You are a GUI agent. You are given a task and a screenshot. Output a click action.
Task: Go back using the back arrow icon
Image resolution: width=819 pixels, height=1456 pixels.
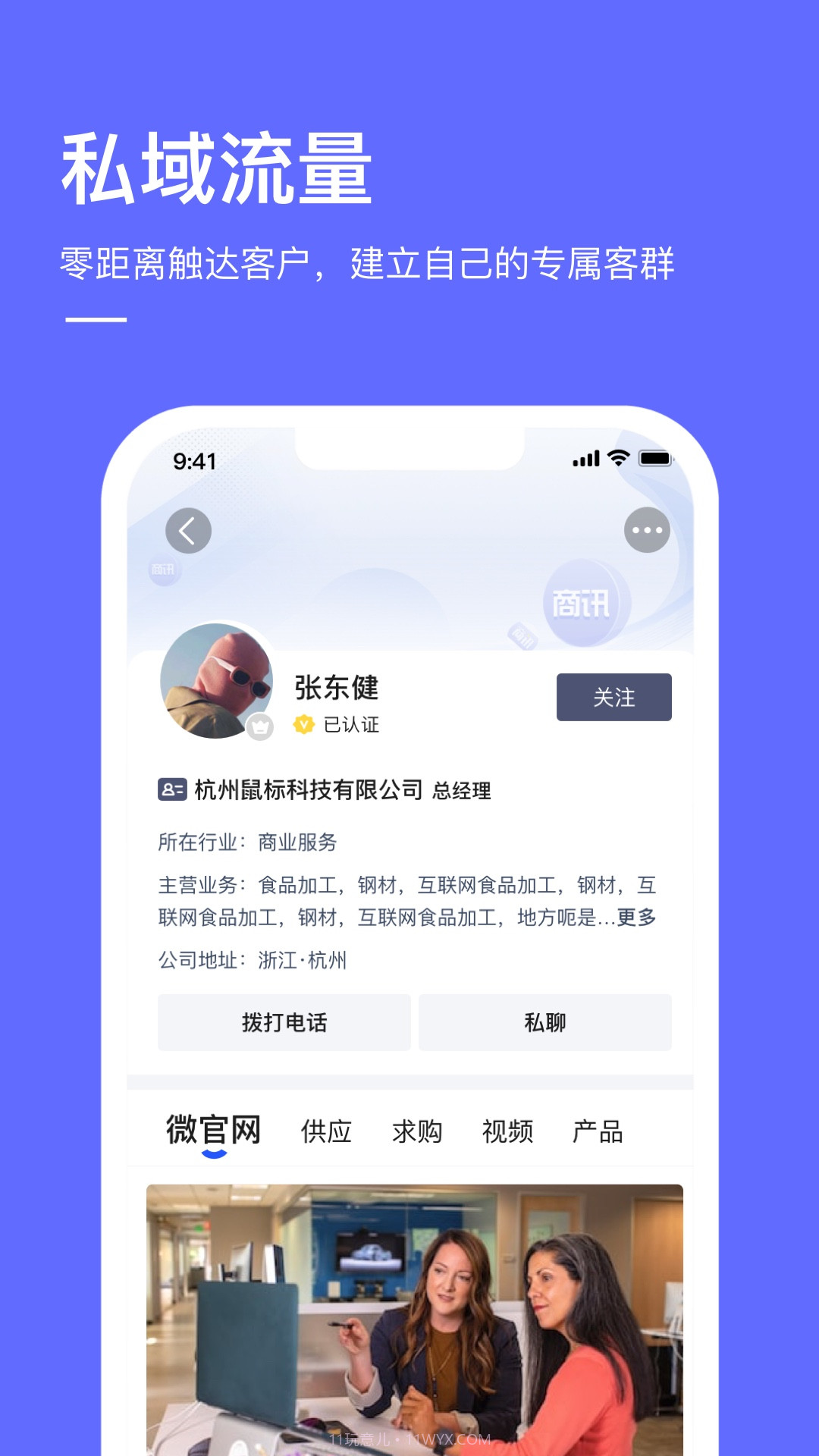coord(188,530)
